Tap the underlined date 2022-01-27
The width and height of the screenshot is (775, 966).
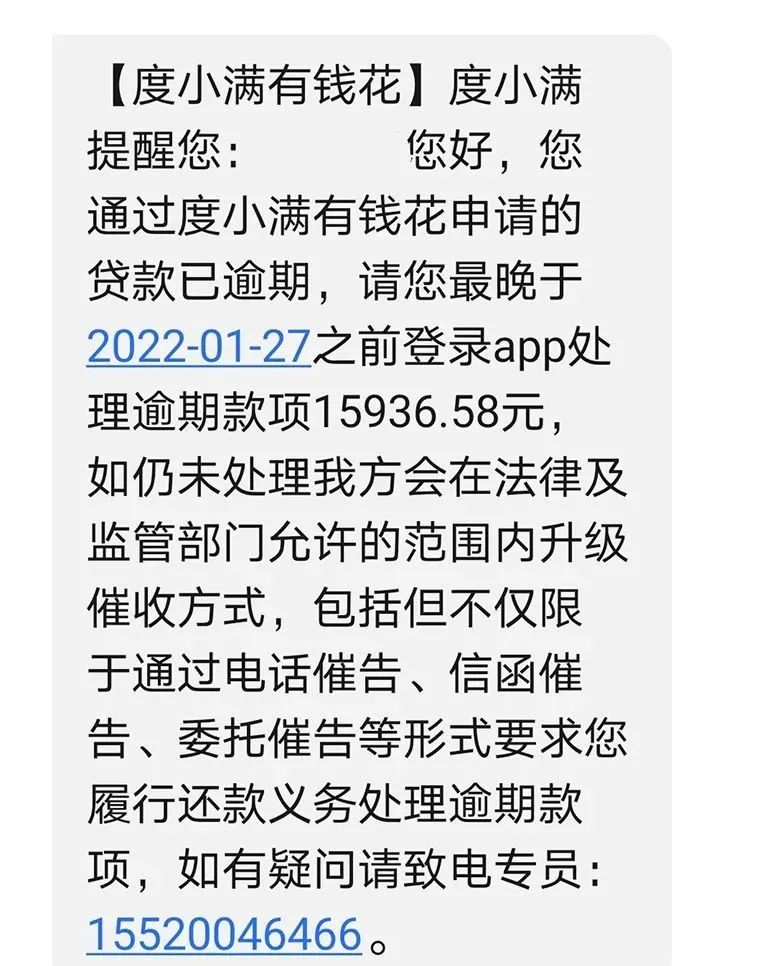point(200,345)
